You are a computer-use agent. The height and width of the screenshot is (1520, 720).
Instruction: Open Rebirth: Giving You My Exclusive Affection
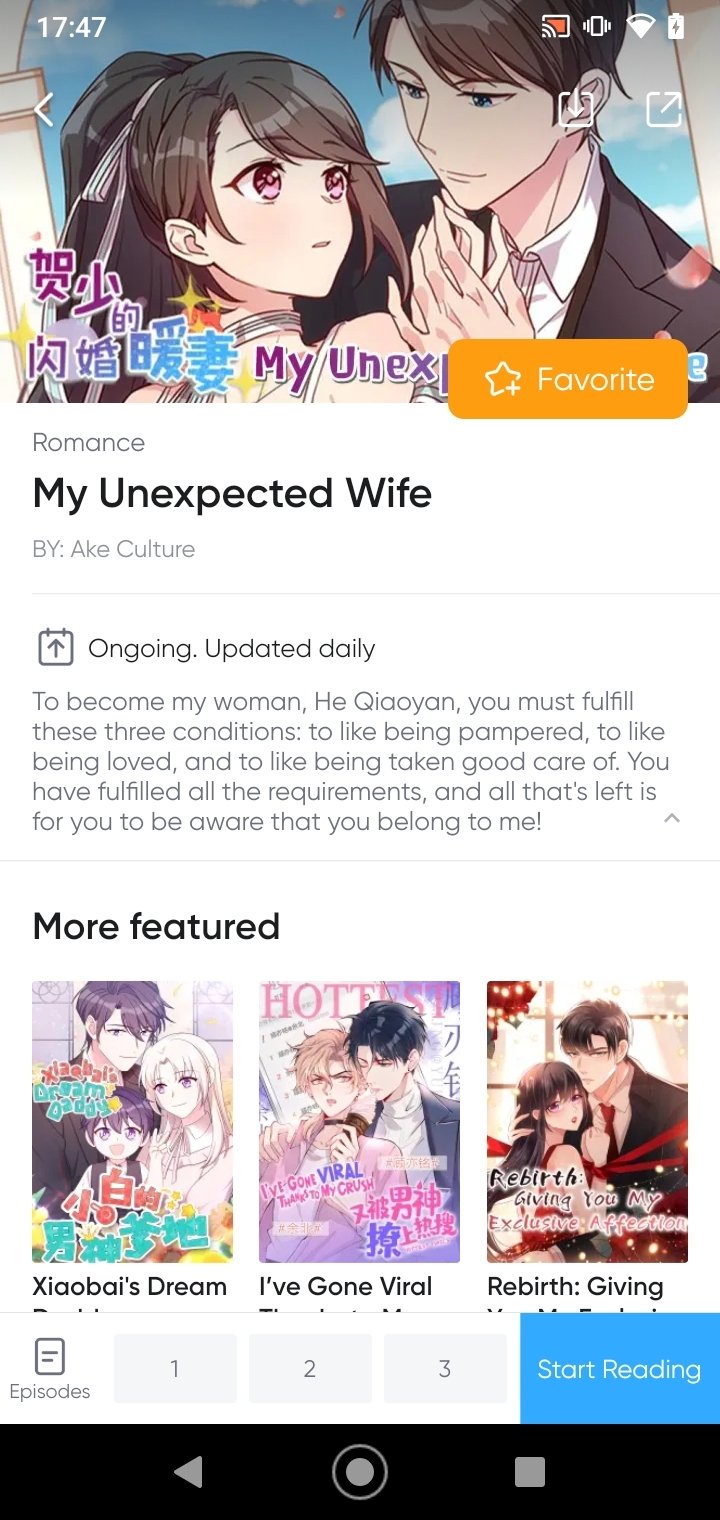pyautogui.click(x=587, y=1122)
